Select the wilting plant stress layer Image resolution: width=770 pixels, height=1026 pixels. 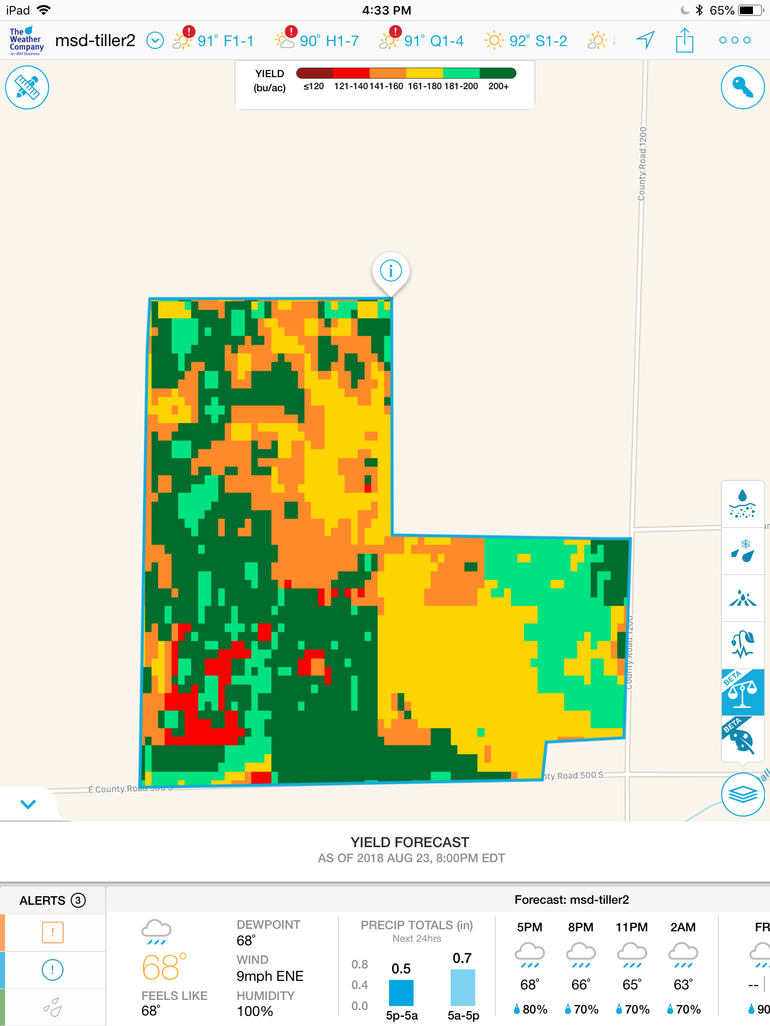743,646
